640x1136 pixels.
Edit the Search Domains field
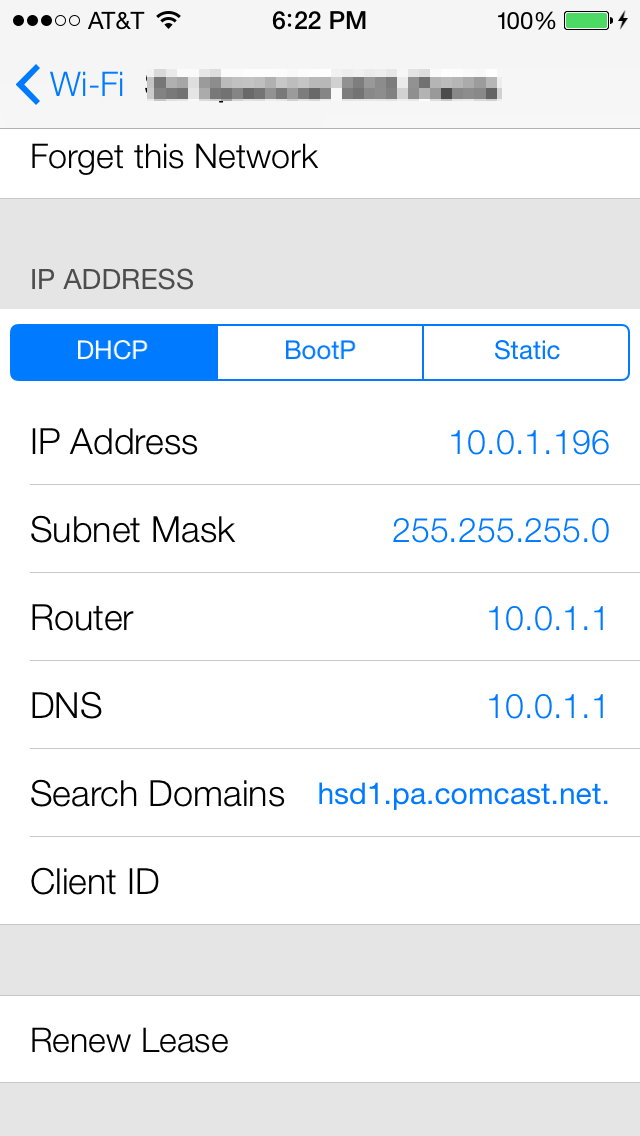click(320, 793)
